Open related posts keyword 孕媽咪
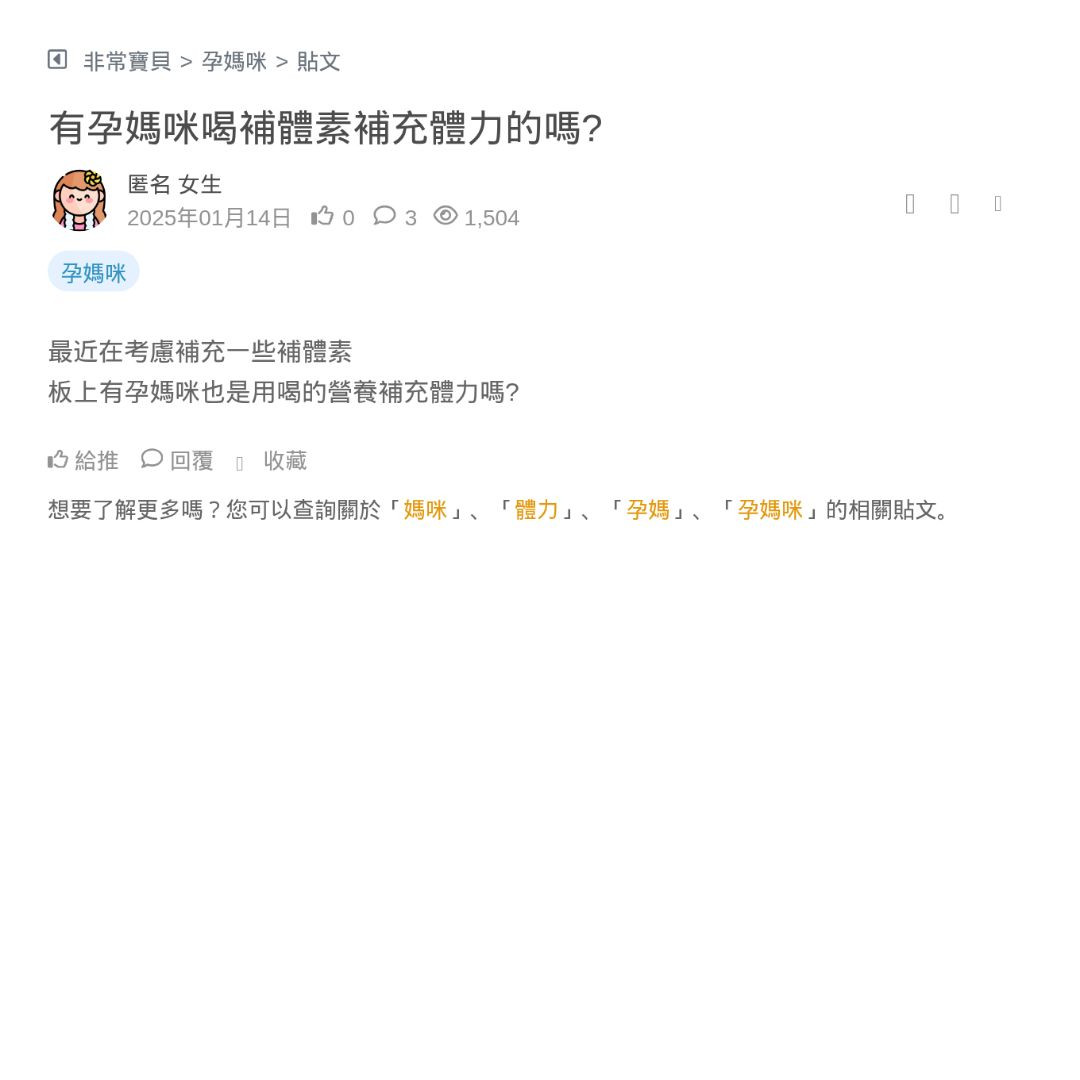 pyautogui.click(x=770, y=510)
